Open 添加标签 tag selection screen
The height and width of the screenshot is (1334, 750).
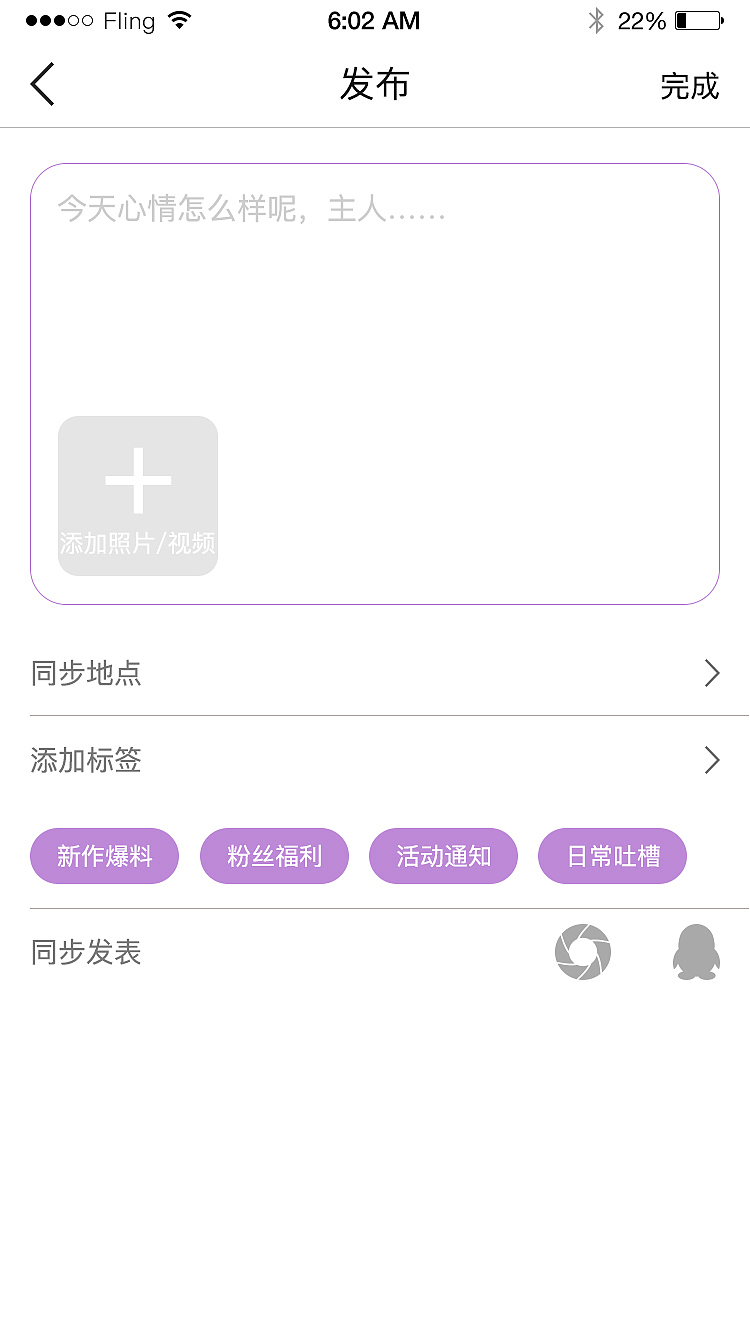pyautogui.click(x=375, y=760)
